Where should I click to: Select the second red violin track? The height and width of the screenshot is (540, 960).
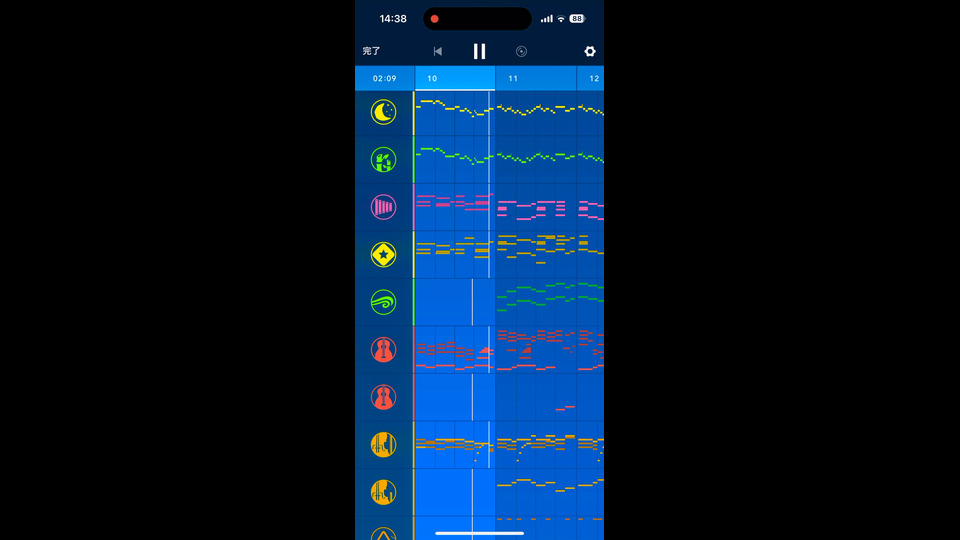pyautogui.click(x=384, y=397)
